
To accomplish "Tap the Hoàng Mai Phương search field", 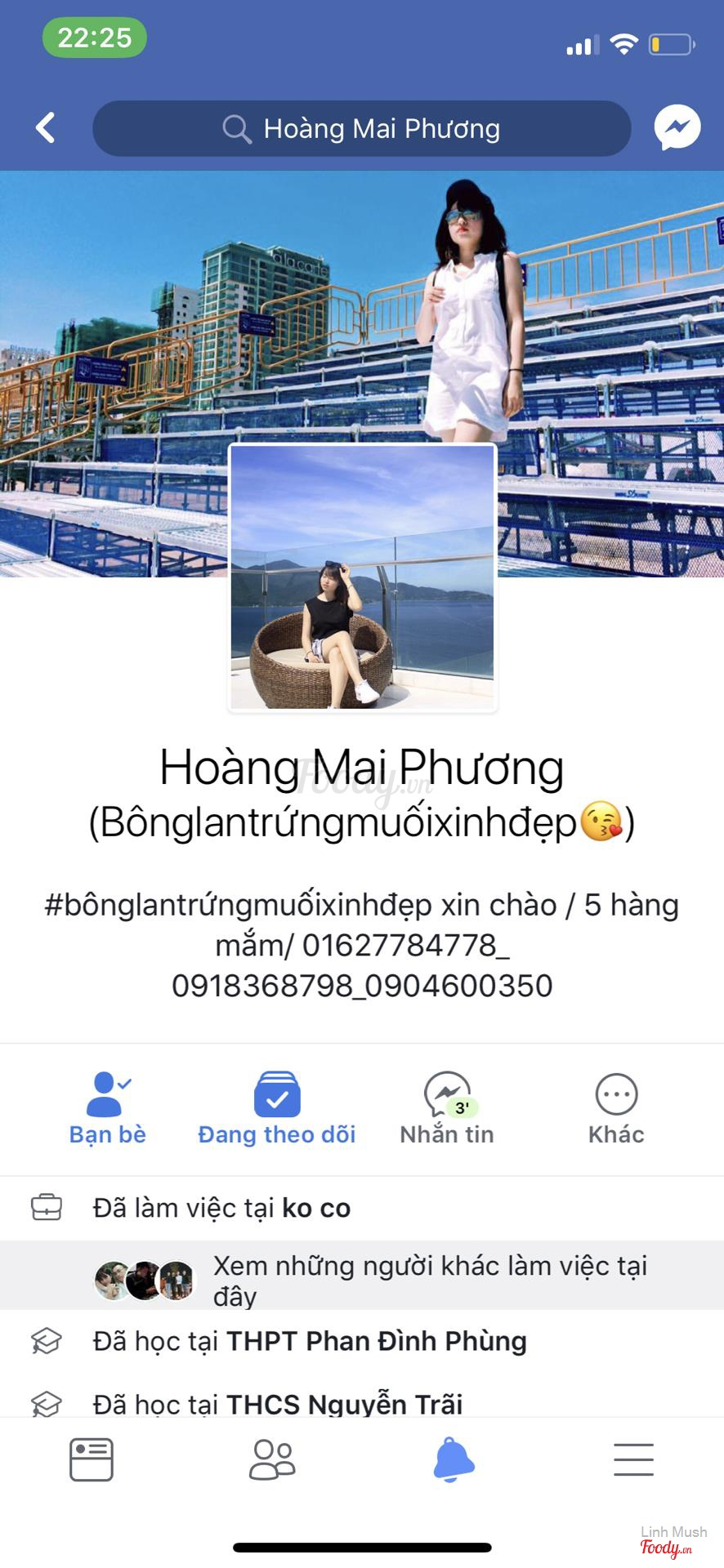I will click(361, 128).
